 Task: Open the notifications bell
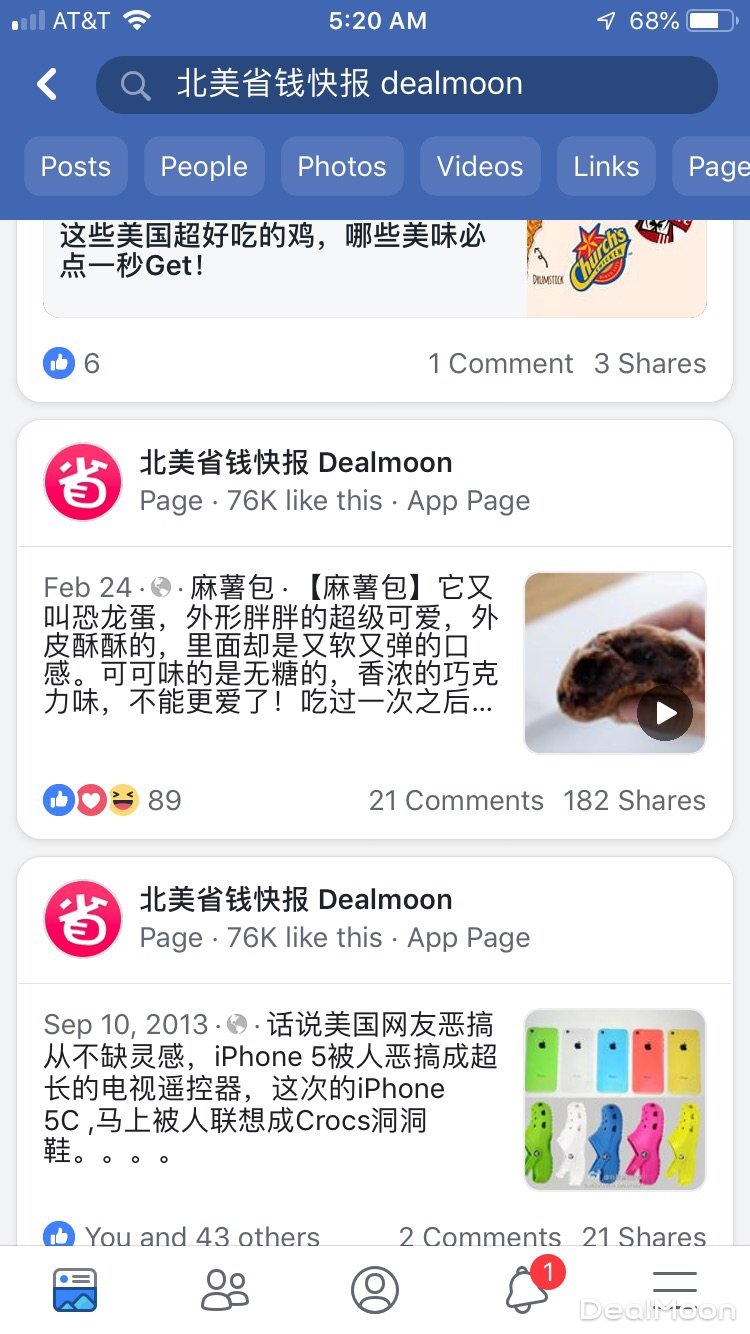click(x=527, y=1290)
